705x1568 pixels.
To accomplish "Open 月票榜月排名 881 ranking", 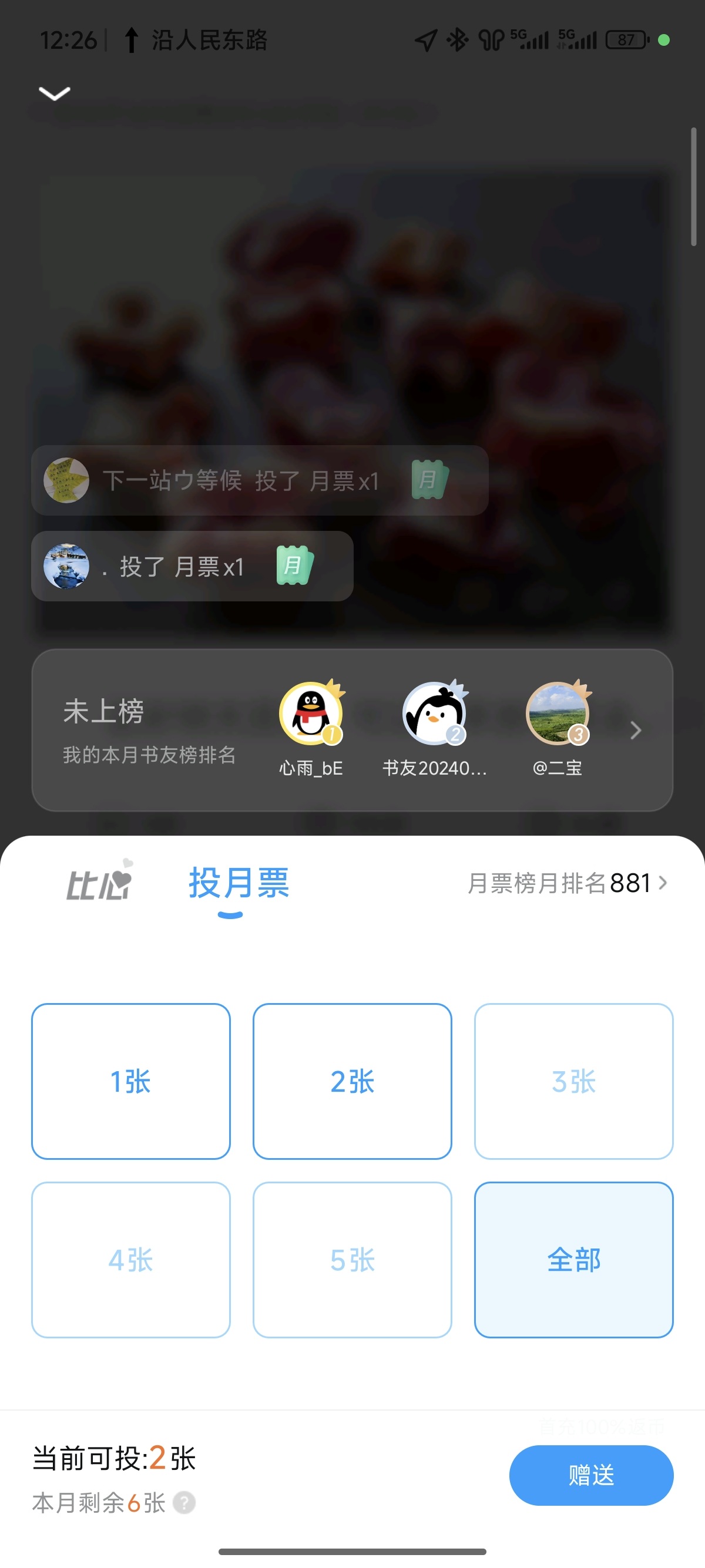I will [567, 883].
